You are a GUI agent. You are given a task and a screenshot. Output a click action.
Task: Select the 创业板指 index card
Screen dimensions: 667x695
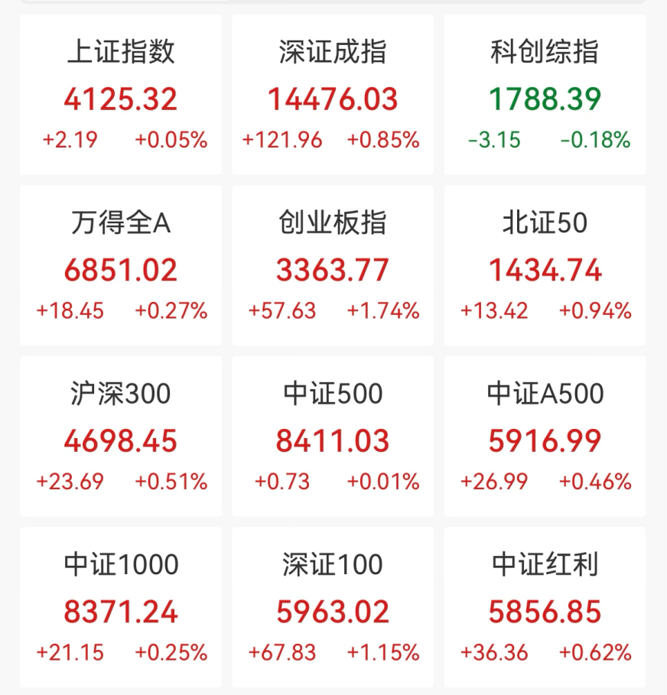coord(332,267)
